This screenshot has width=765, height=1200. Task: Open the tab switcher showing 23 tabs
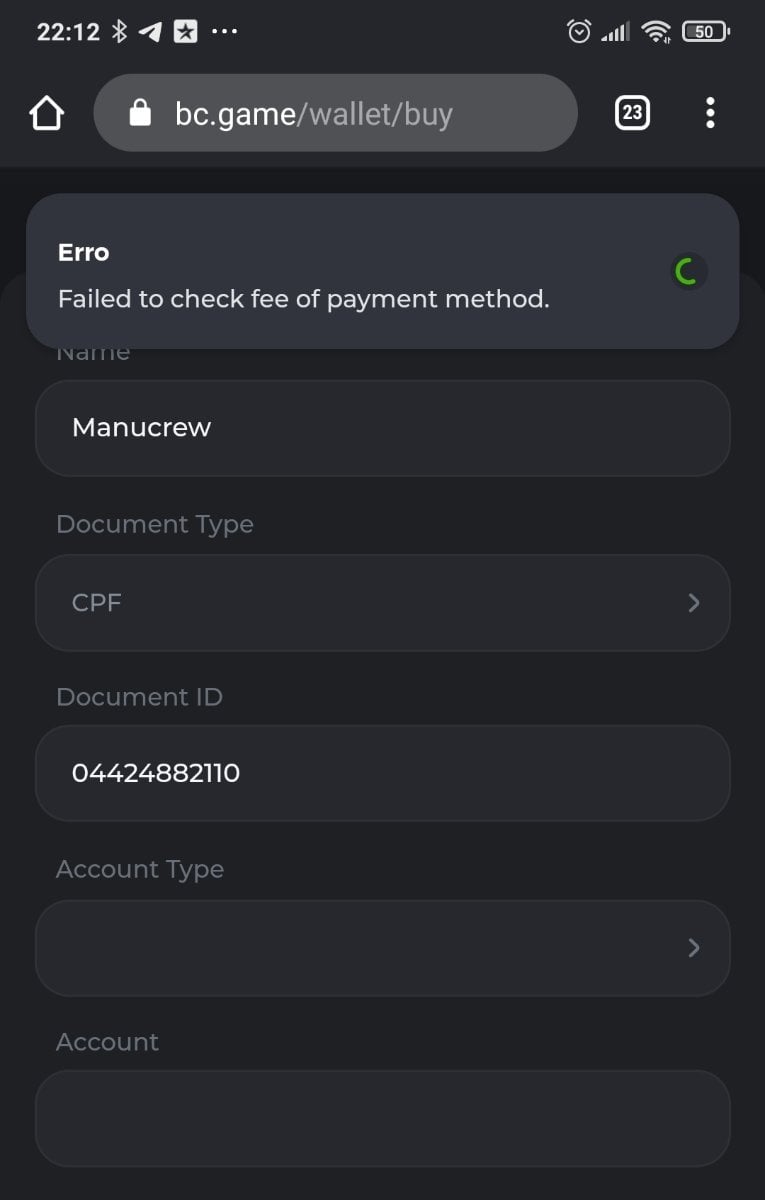pos(631,113)
